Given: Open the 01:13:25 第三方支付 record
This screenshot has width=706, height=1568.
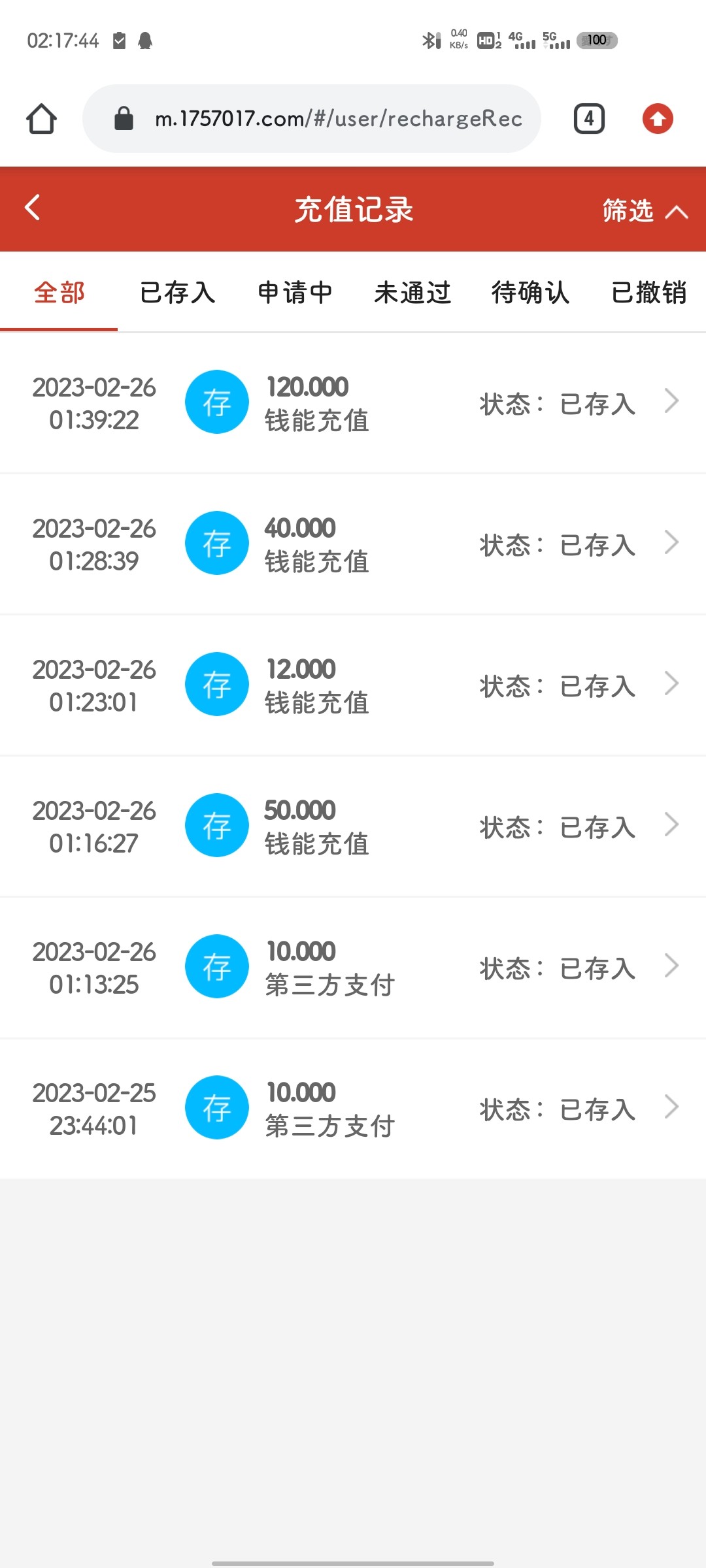Looking at the screenshot, I should [353, 968].
